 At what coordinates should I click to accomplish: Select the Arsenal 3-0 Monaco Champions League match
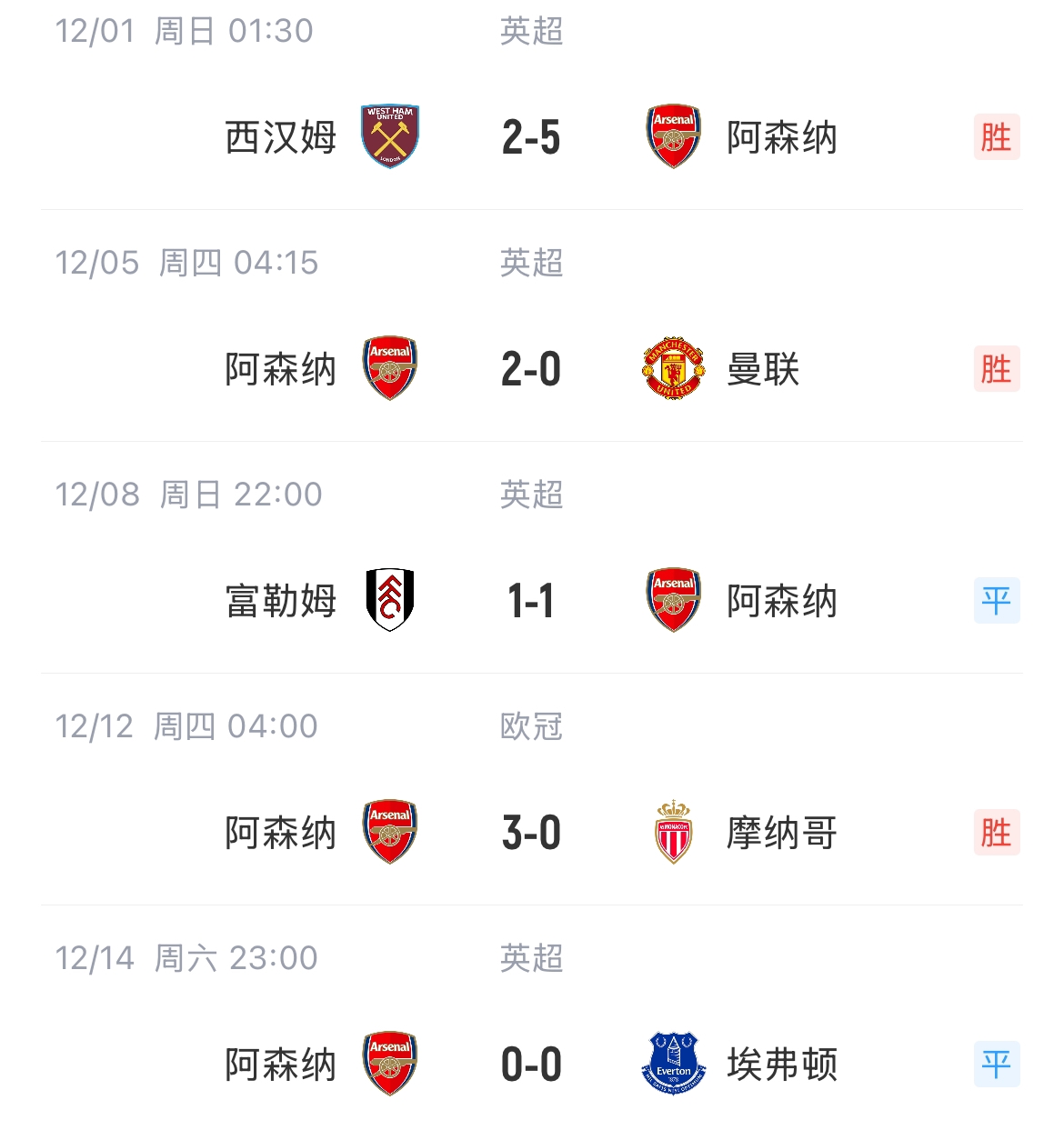531,834
